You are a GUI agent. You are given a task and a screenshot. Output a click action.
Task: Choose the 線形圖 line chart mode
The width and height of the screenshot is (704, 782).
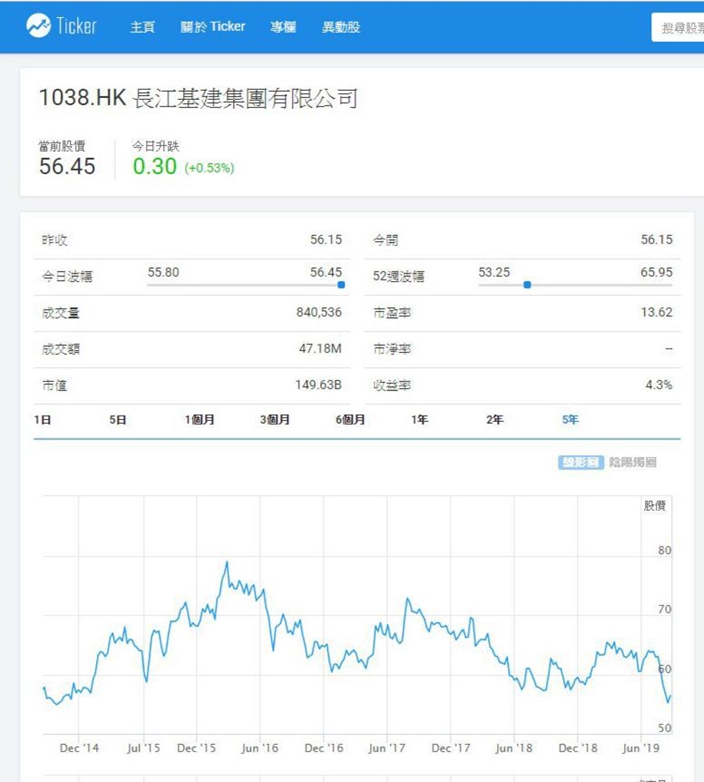581,462
